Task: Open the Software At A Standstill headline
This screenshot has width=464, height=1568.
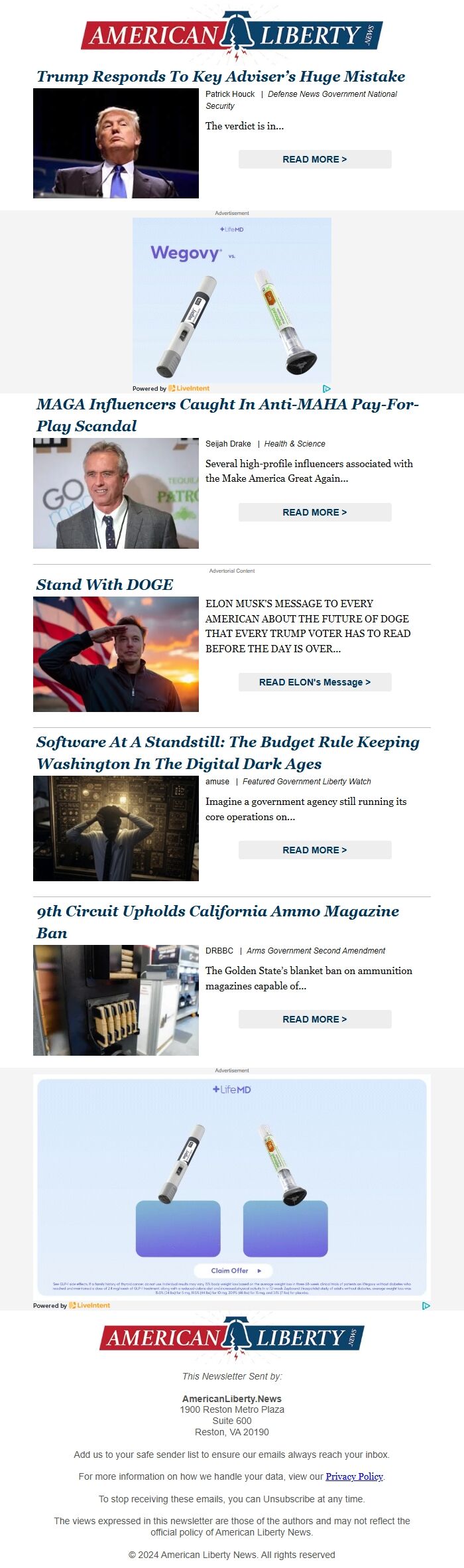Action: pos(227,752)
